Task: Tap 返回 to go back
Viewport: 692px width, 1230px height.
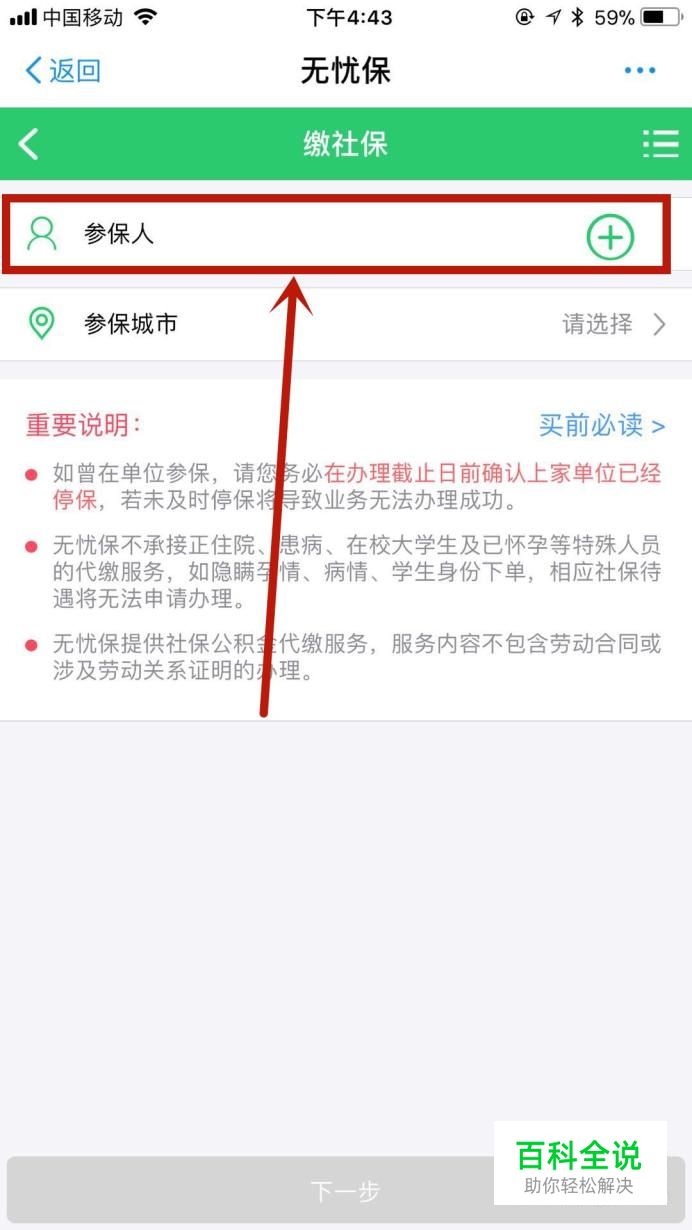Action: pos(62,71)
